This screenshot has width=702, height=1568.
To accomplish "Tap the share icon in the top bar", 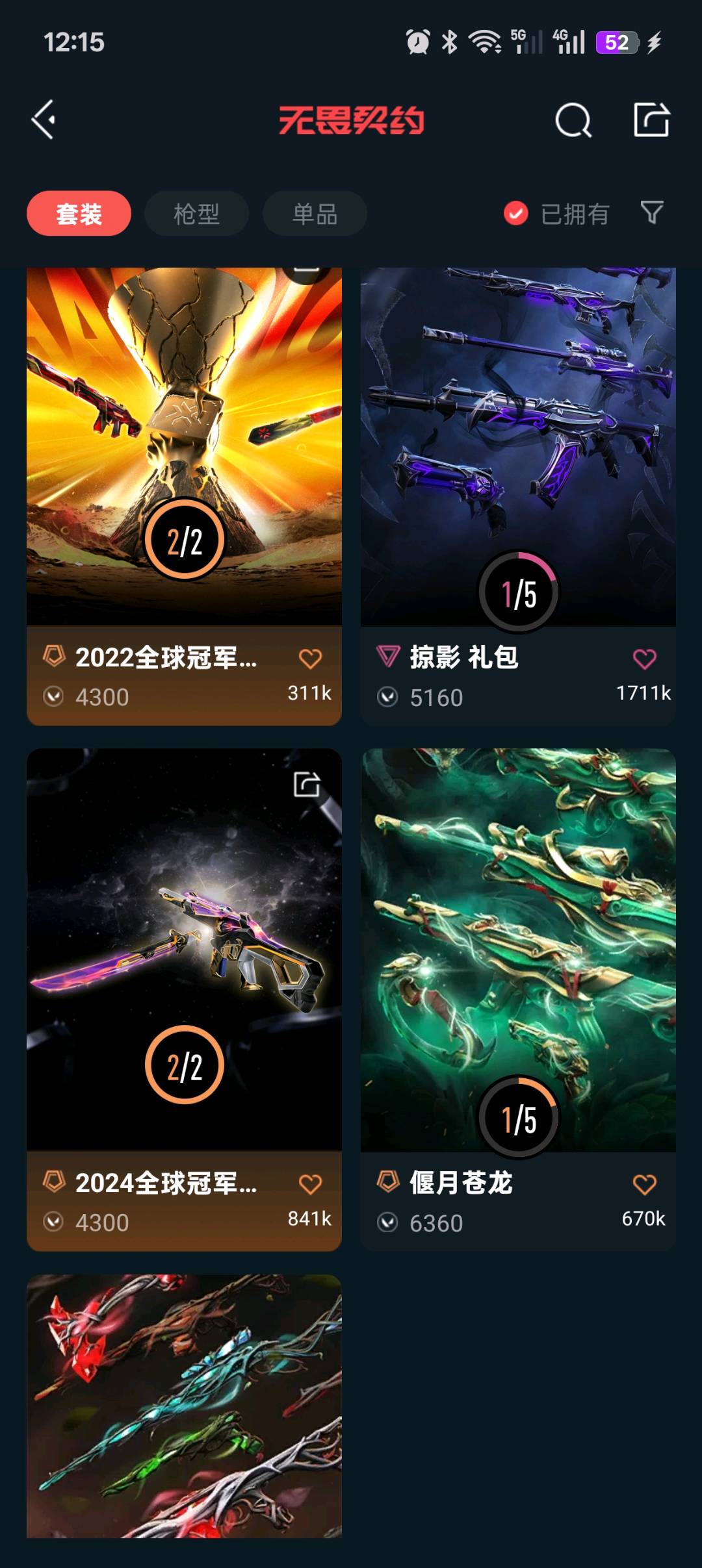I will point(651,120).
